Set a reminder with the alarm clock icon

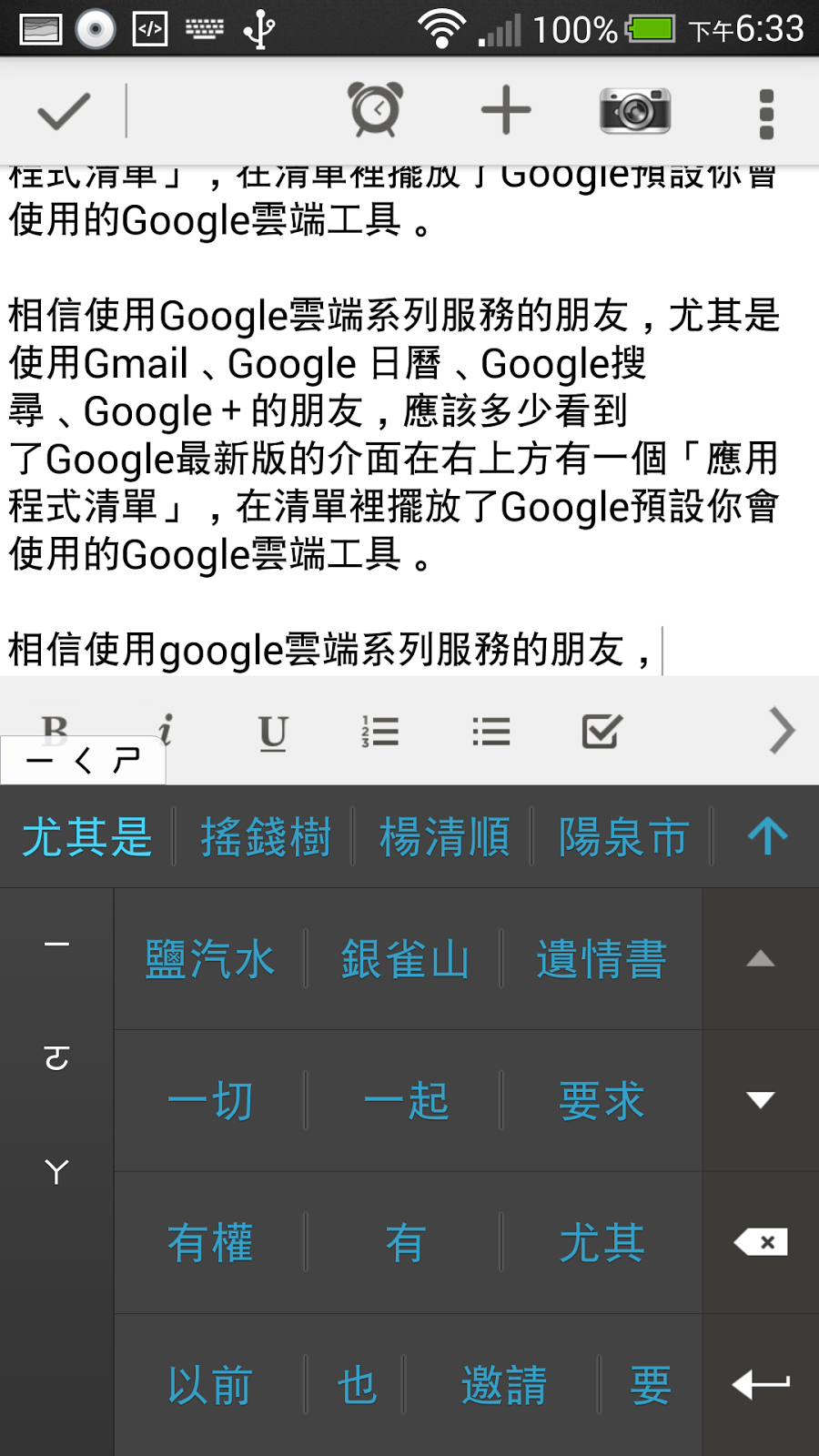point(376,109)
